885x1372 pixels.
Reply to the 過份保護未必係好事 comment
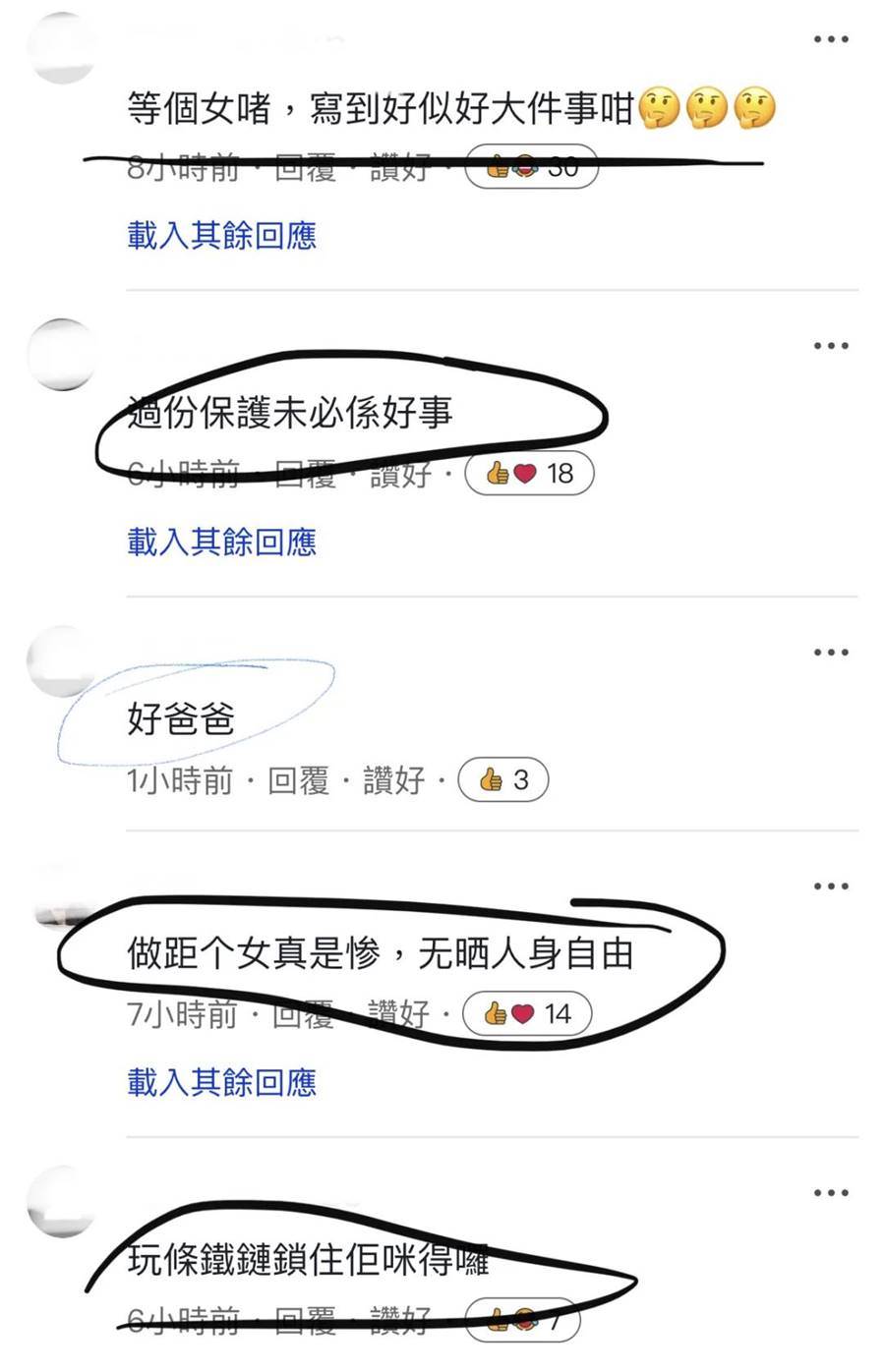click(306, 475)
